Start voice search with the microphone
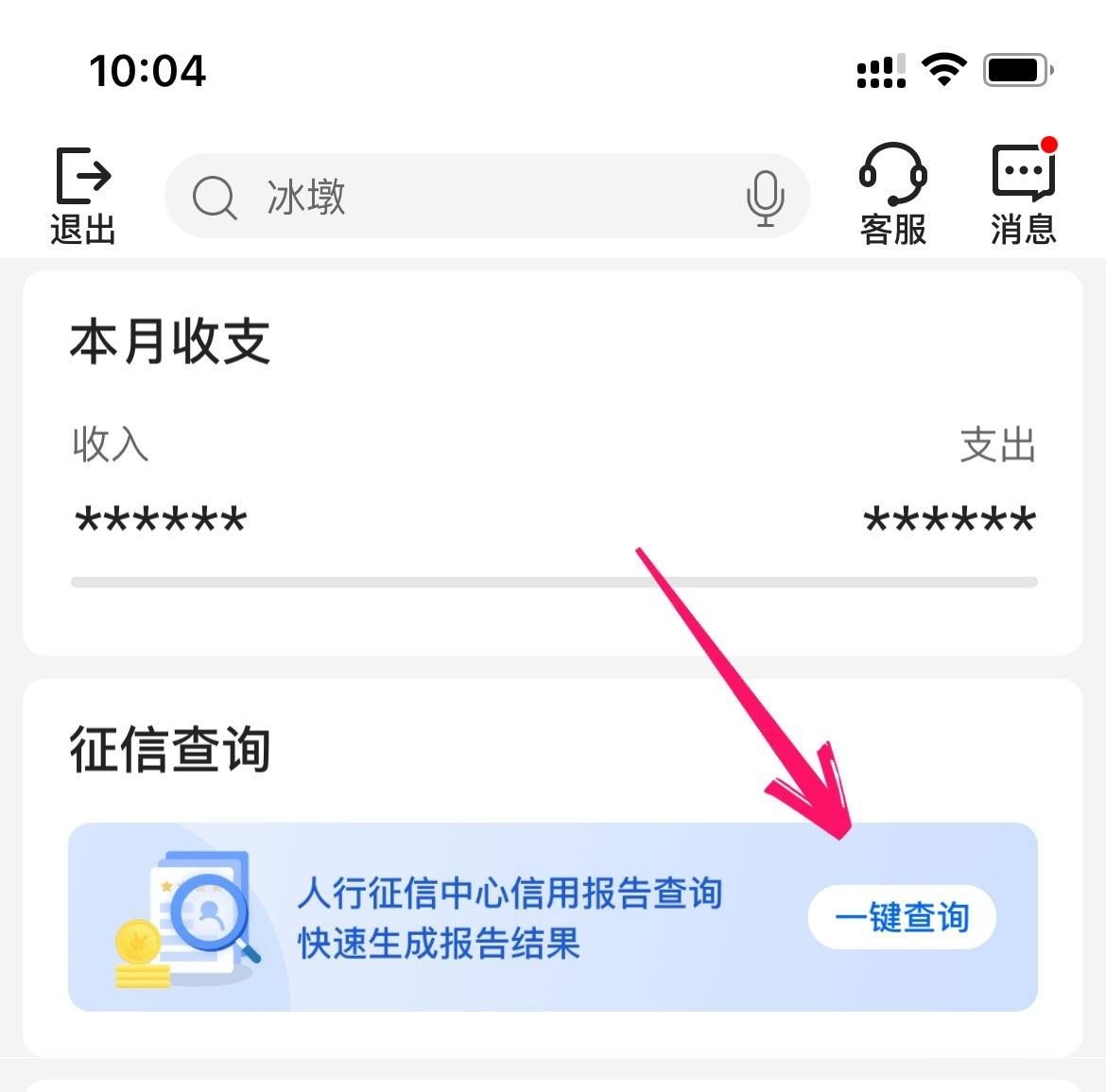The height and width of the screenshot is (1092, 1106). coord(765,198)
